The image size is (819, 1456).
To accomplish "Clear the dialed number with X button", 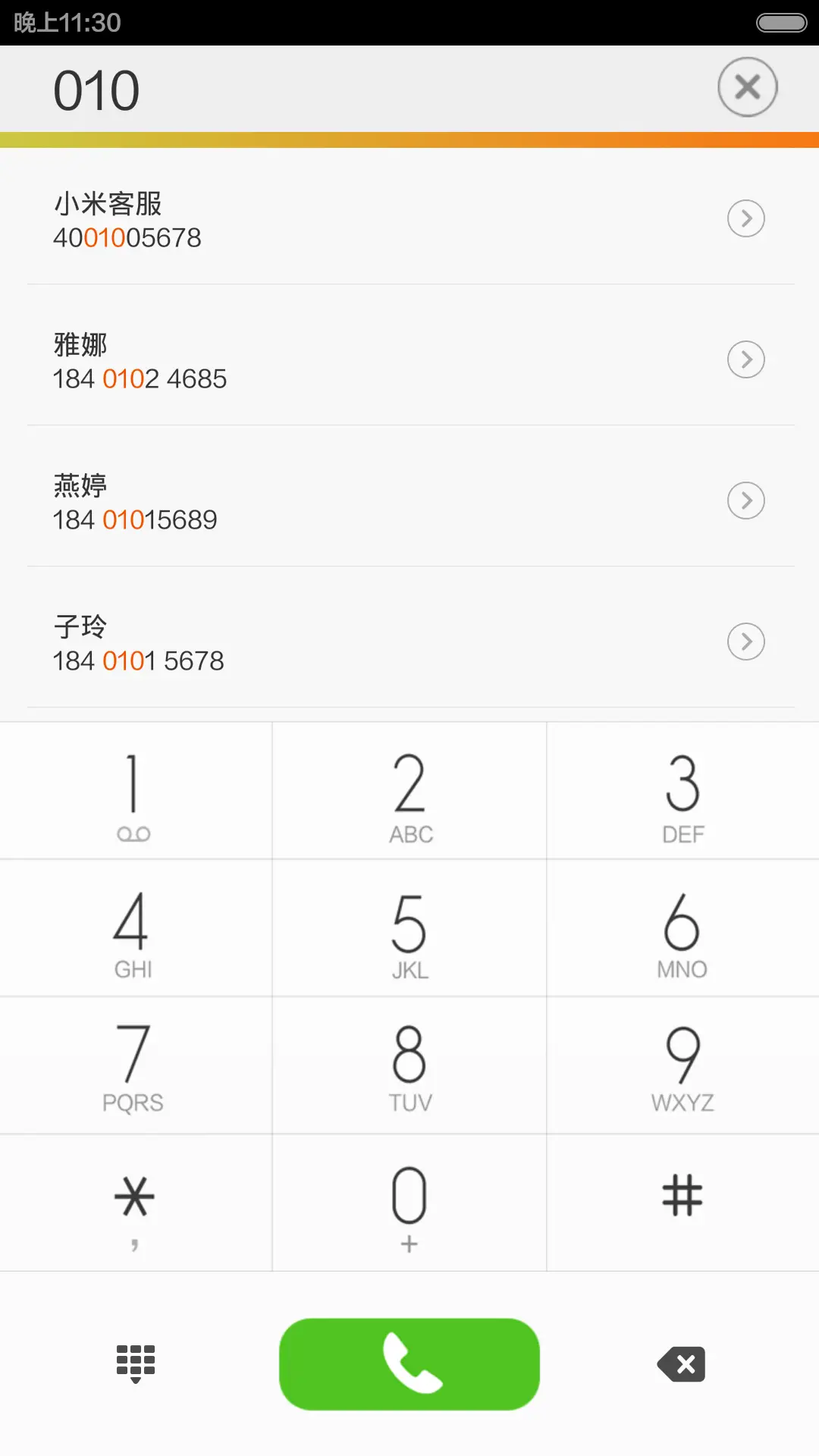I will coord(747,87).
